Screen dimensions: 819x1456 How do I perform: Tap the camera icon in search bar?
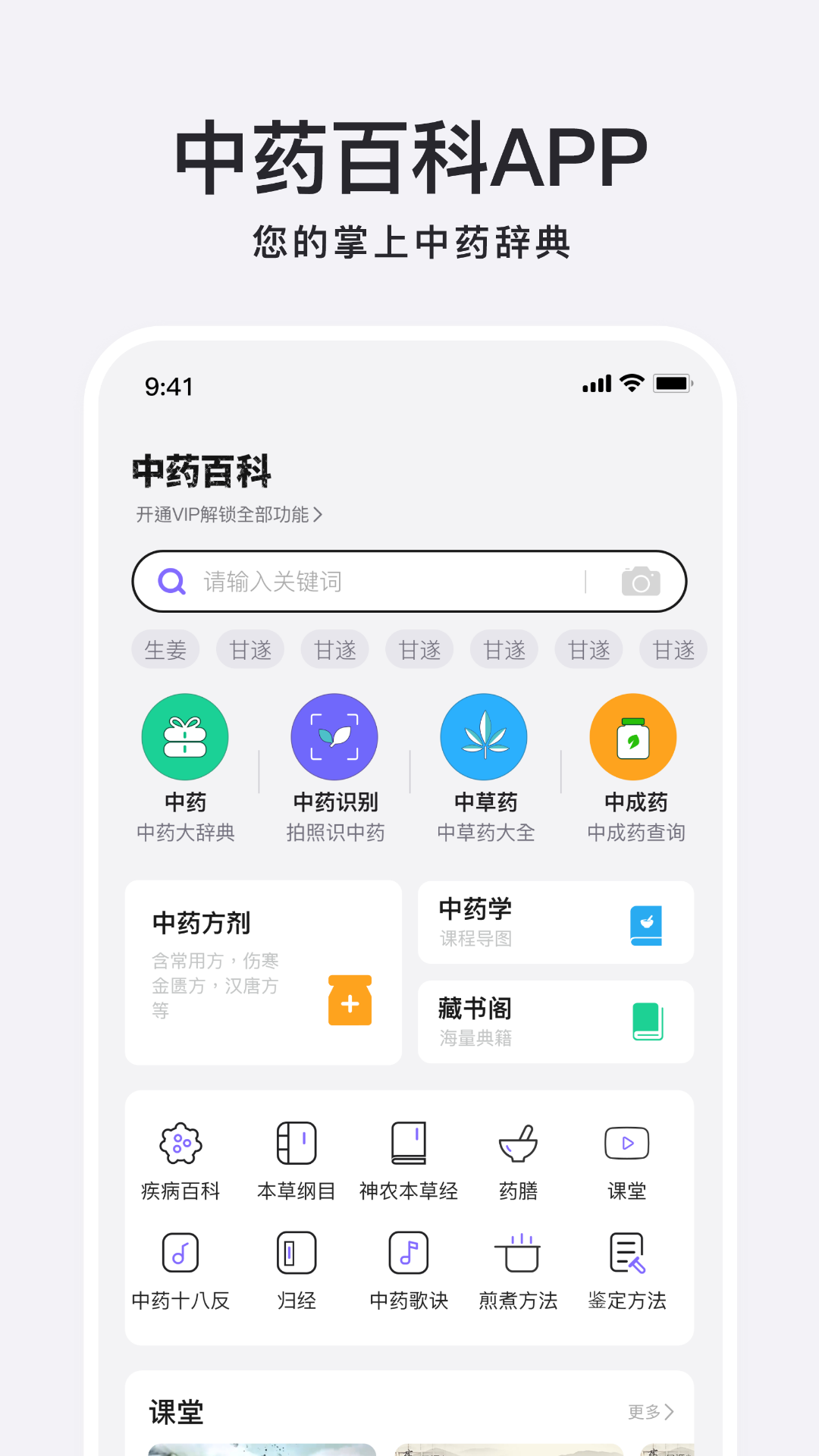(642, 581)
